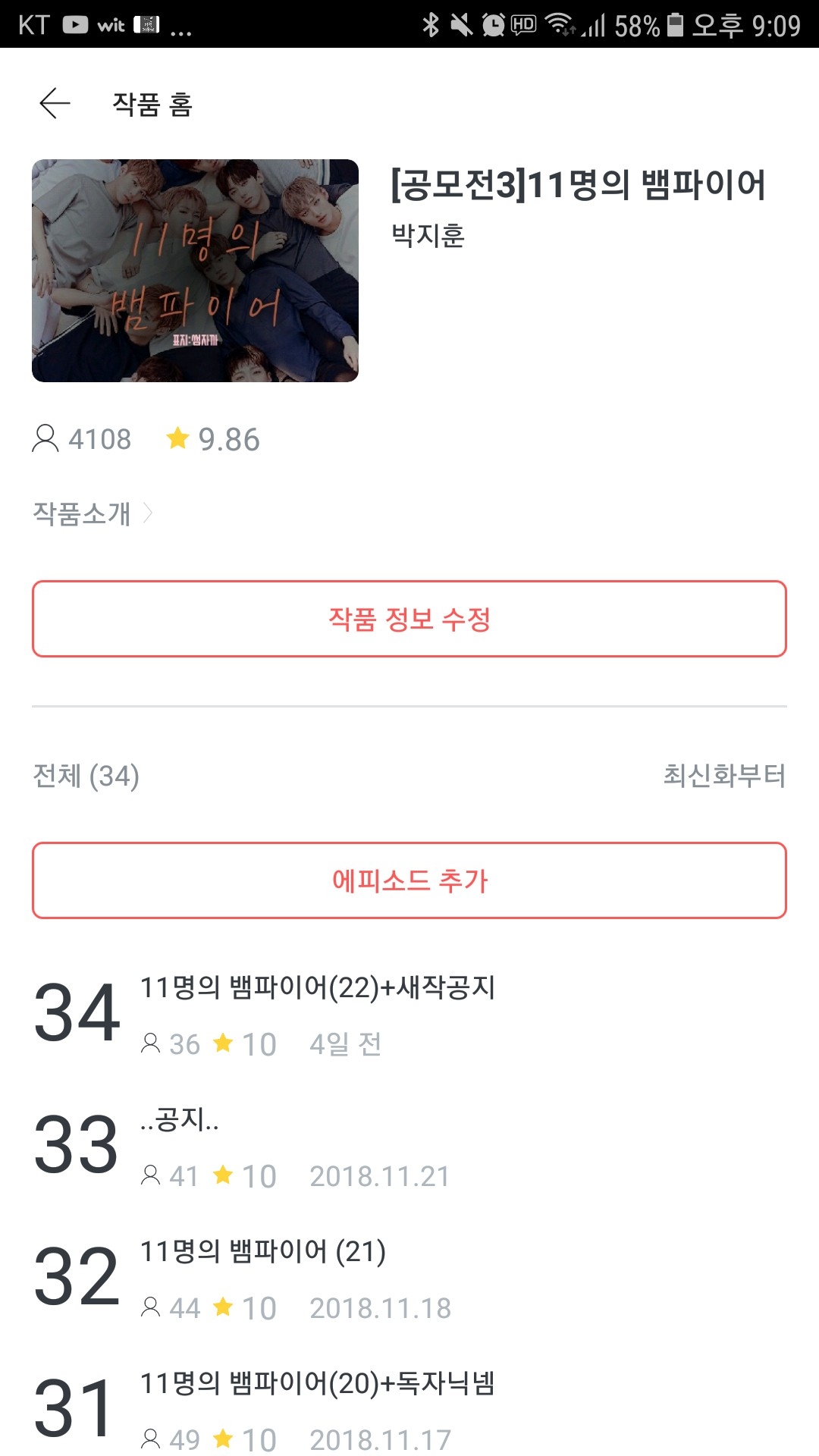View the 11명의 뱀파이어 cover image
The height and width of the screenshot is (1456, 819).
point(195,271)
